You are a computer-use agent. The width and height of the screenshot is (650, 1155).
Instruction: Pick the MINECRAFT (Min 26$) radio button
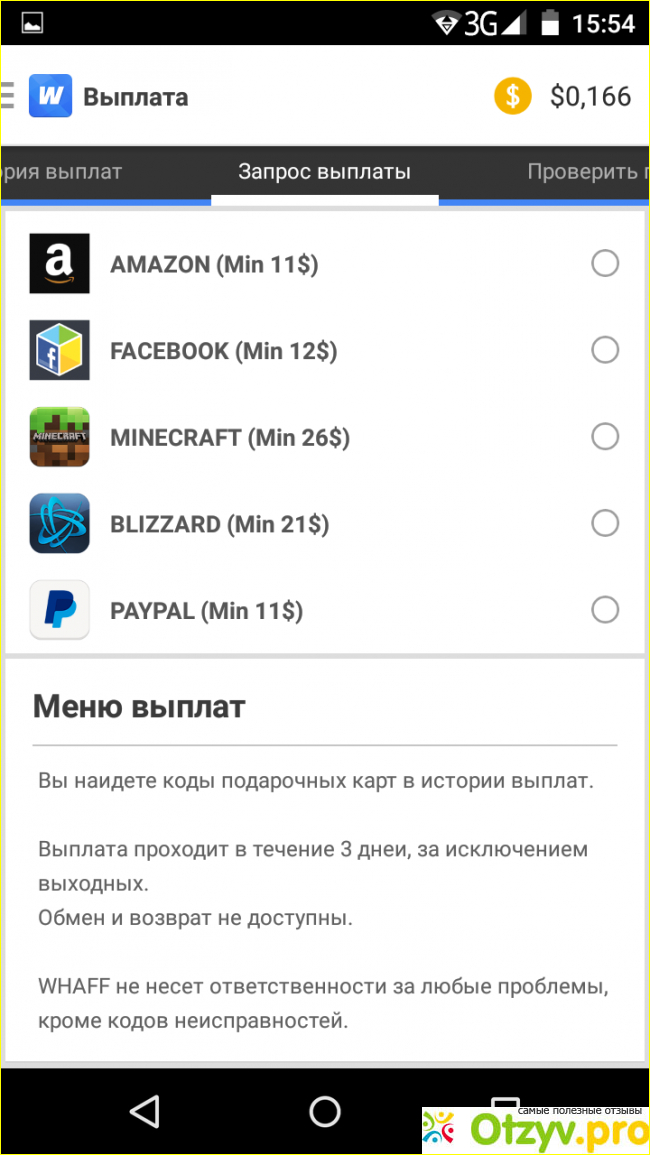(605, 437)
